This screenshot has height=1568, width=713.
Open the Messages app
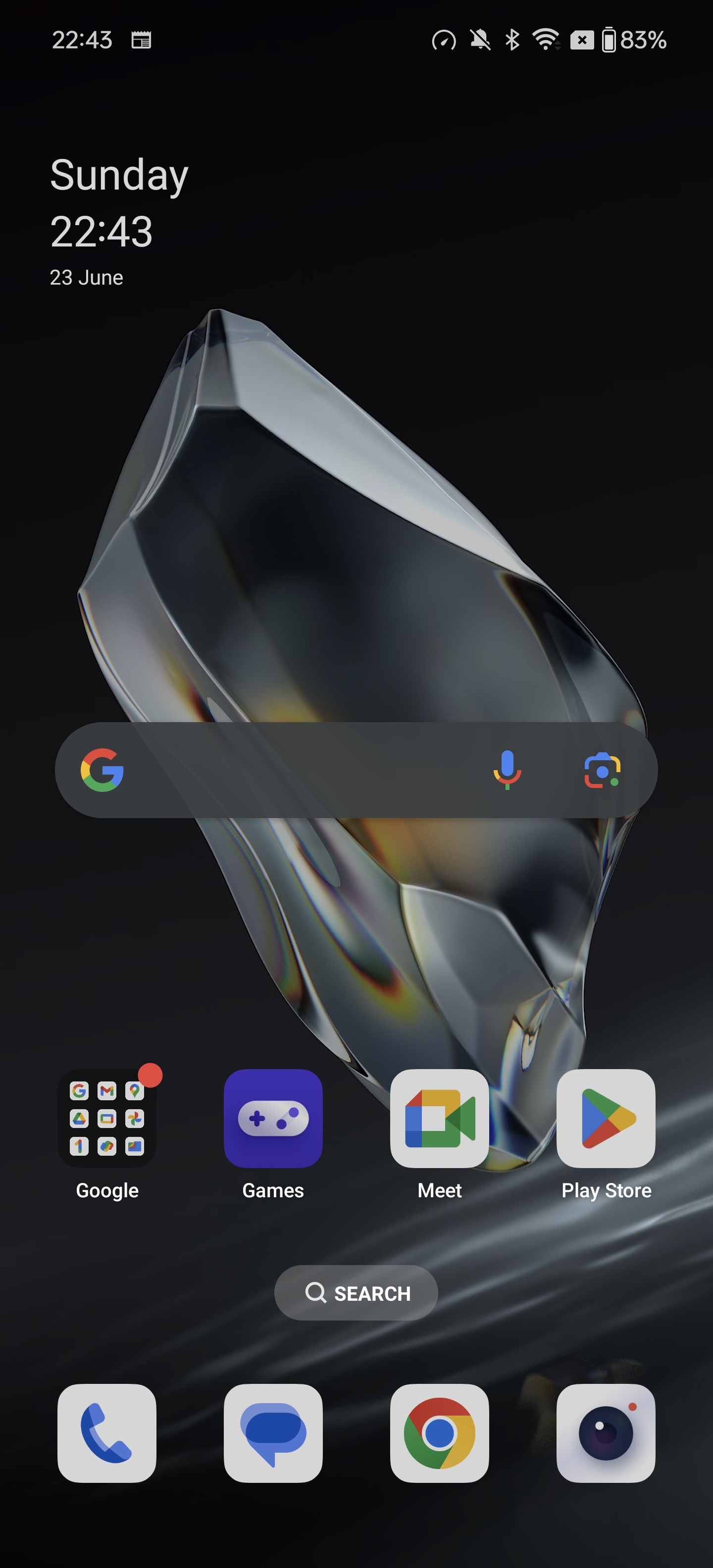273,1433
